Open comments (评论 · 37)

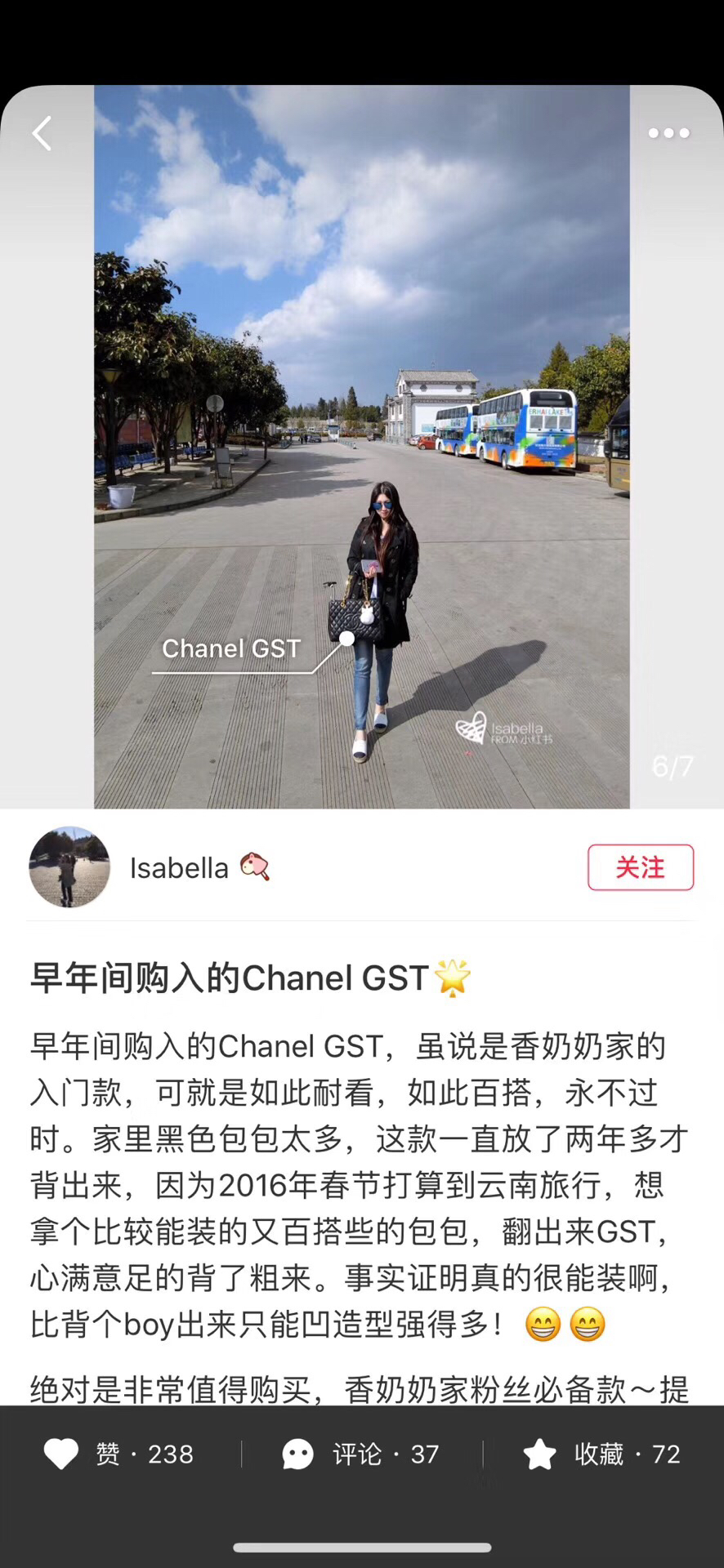pos(360,1454)
